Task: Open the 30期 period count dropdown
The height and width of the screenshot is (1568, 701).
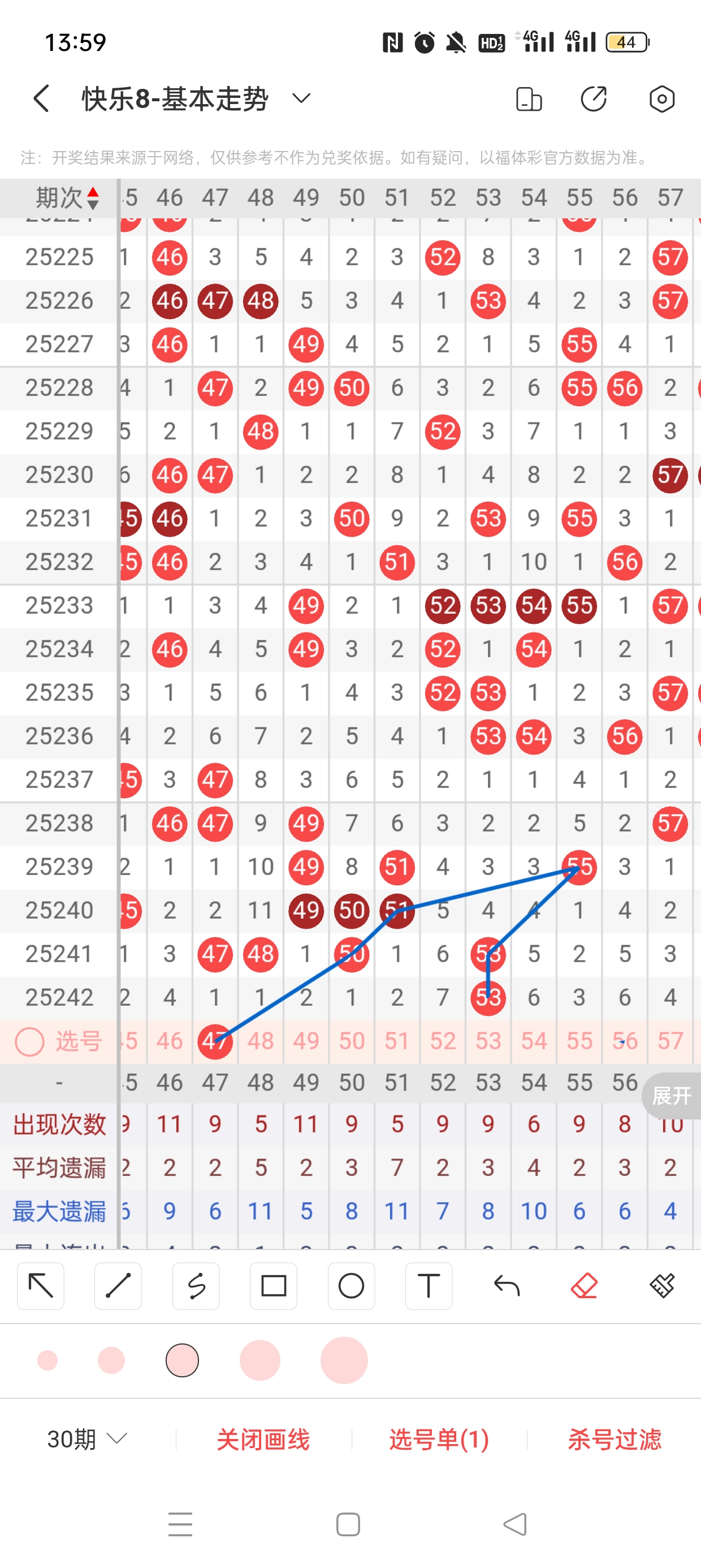Action: pos(87,1439)
